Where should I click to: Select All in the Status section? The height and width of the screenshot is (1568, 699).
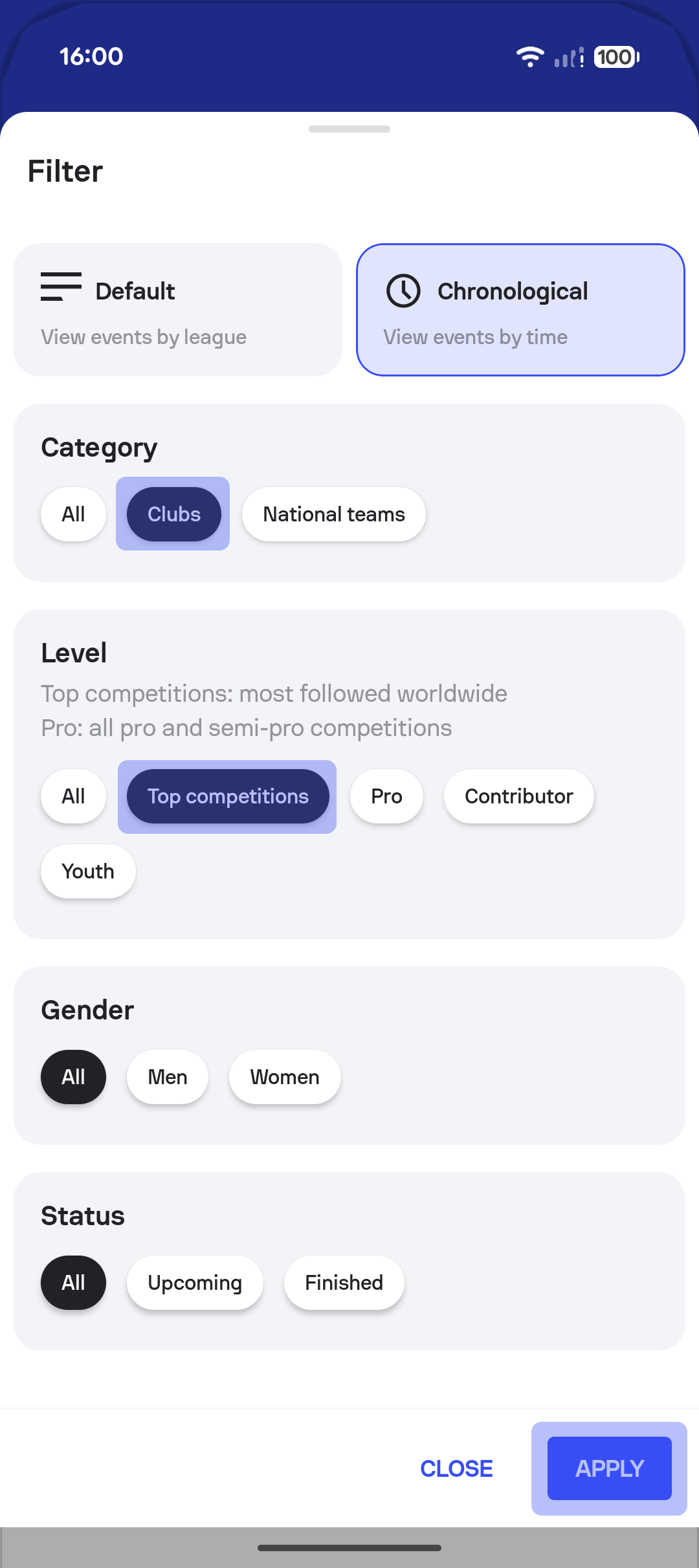(73, 1283)
